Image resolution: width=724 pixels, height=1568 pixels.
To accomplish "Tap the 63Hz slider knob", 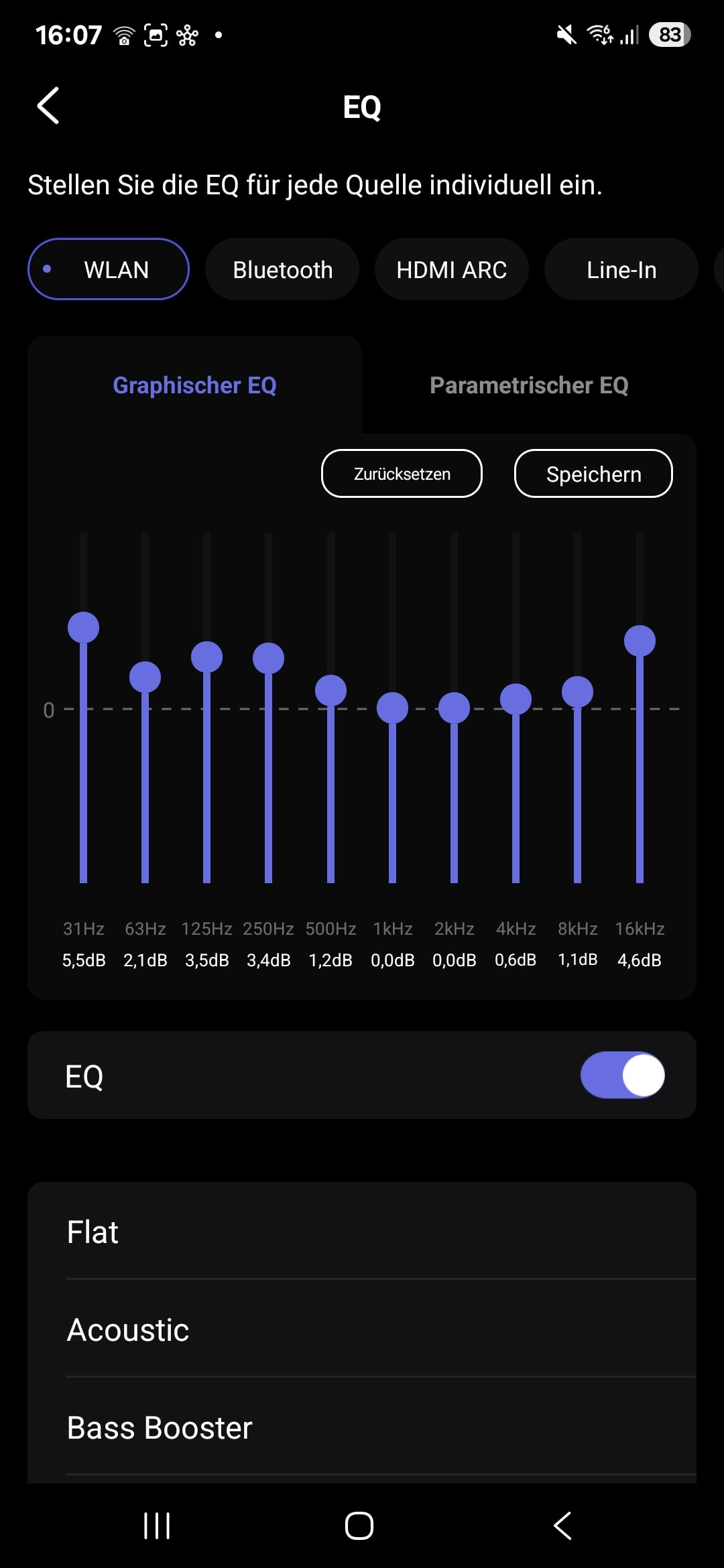I will [x=145, y=677].
